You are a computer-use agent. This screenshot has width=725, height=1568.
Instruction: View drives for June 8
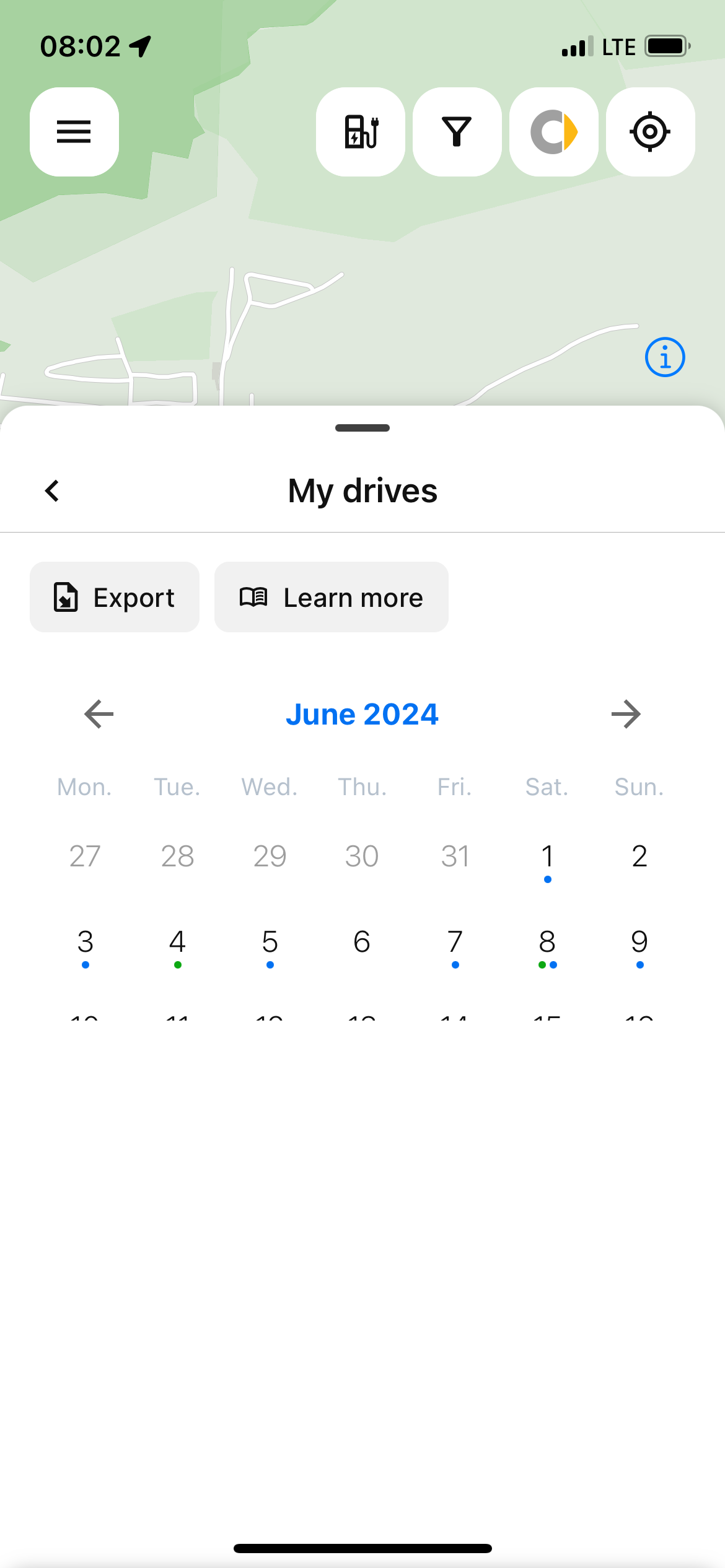tap(547, 943)
